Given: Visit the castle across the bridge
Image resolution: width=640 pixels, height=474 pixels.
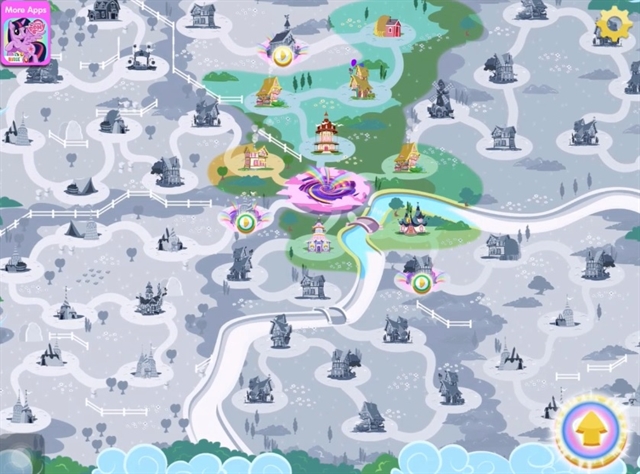Looking at the screenshot, I should [x=413, y=220].
